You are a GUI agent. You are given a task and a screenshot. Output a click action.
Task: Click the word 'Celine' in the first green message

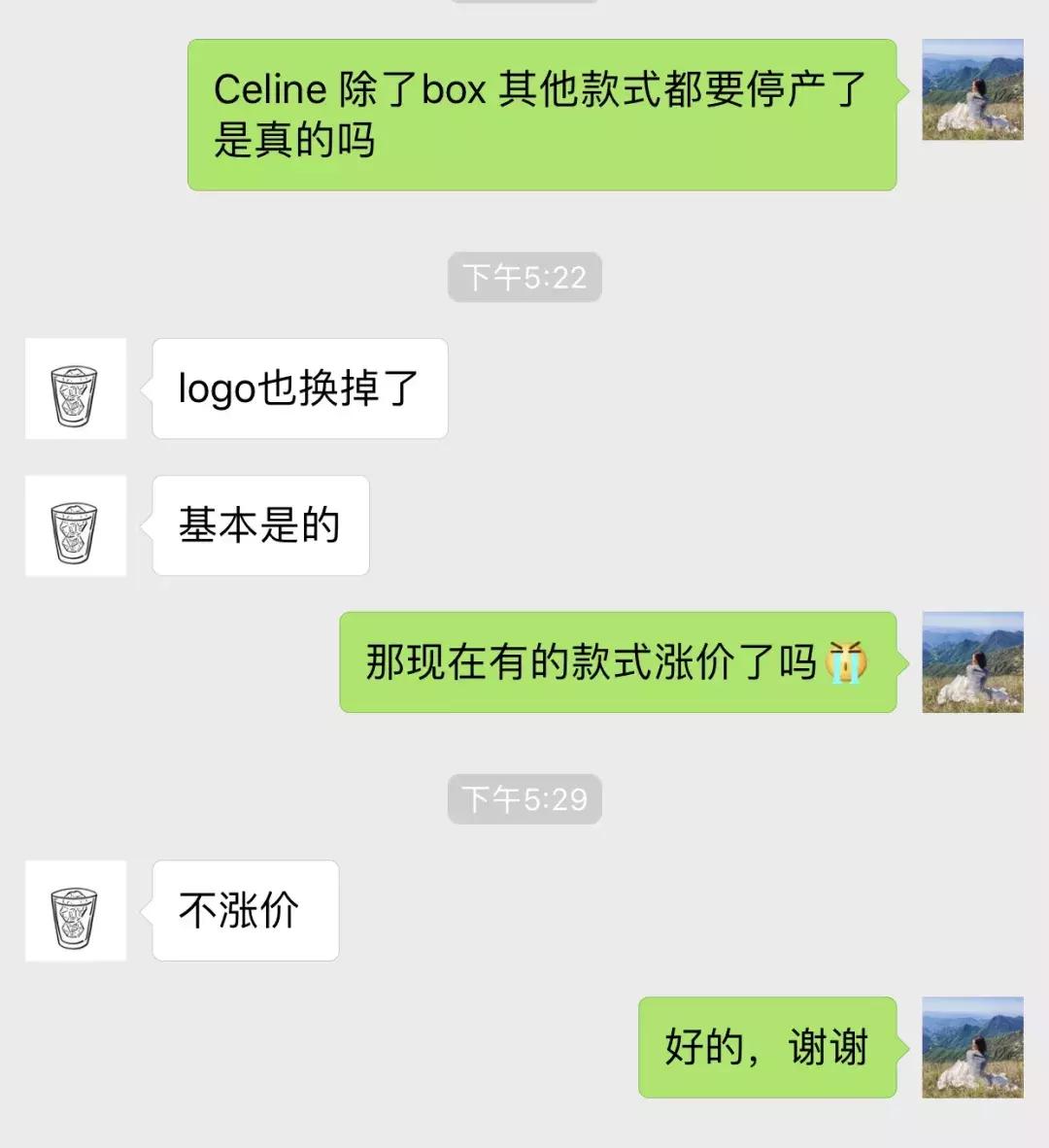[269, 89]
